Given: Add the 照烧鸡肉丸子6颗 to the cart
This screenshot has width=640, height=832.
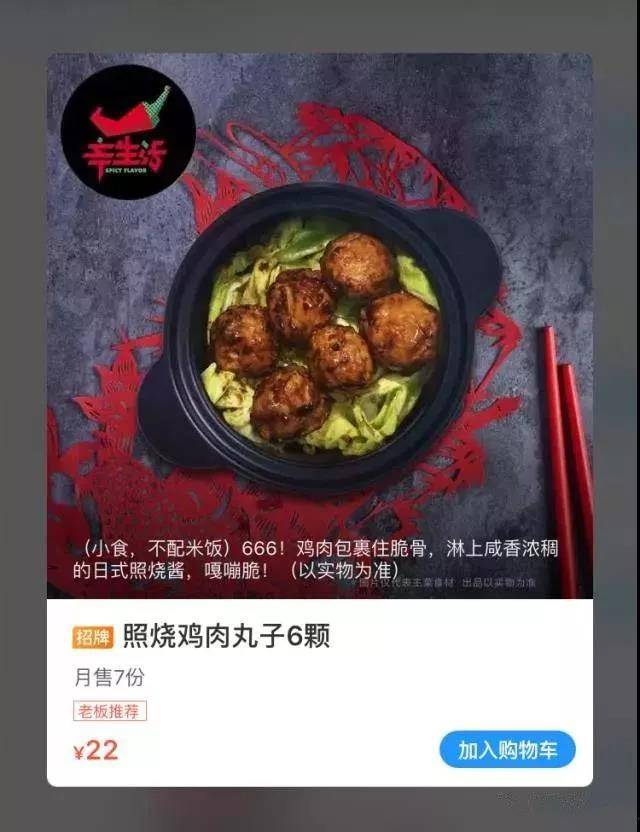Looking at the screenshot, I should (x=507, y=750).
